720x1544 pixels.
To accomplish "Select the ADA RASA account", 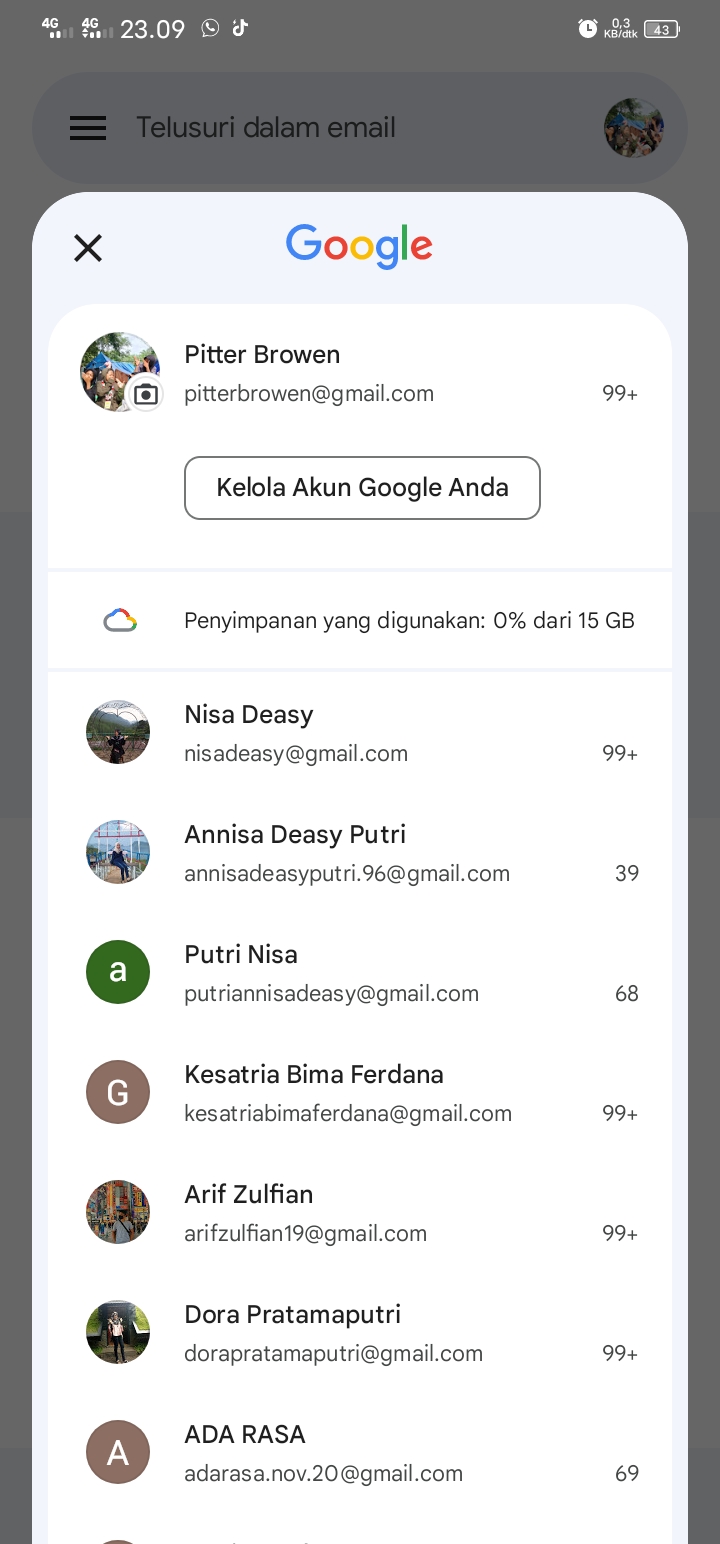I will 360,1452.
